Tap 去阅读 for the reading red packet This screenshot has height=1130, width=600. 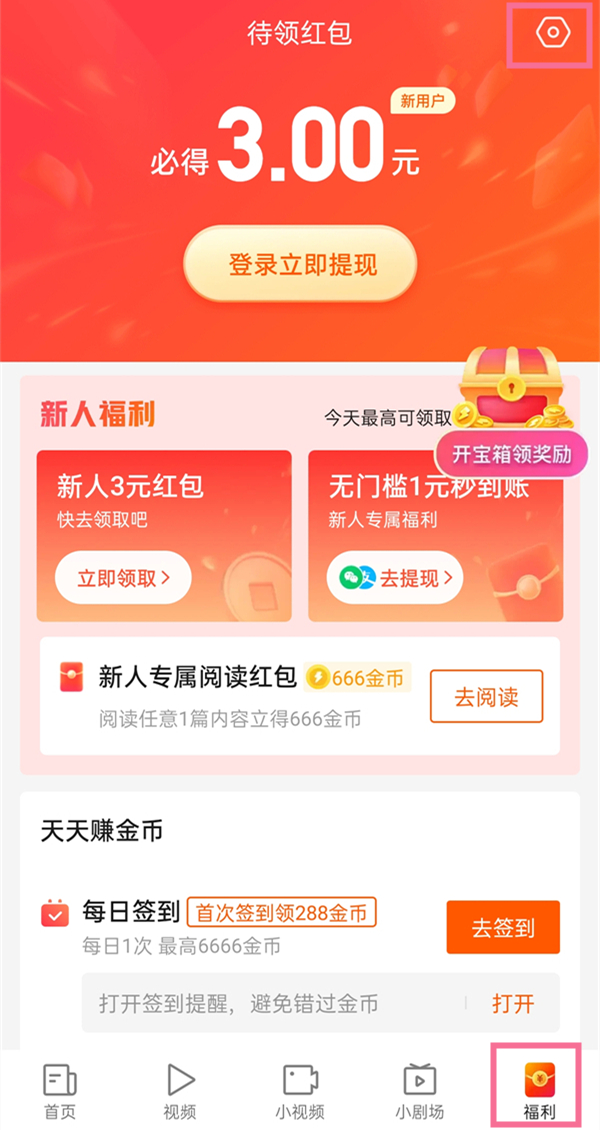pyautogui.click(x=486, y=696)
